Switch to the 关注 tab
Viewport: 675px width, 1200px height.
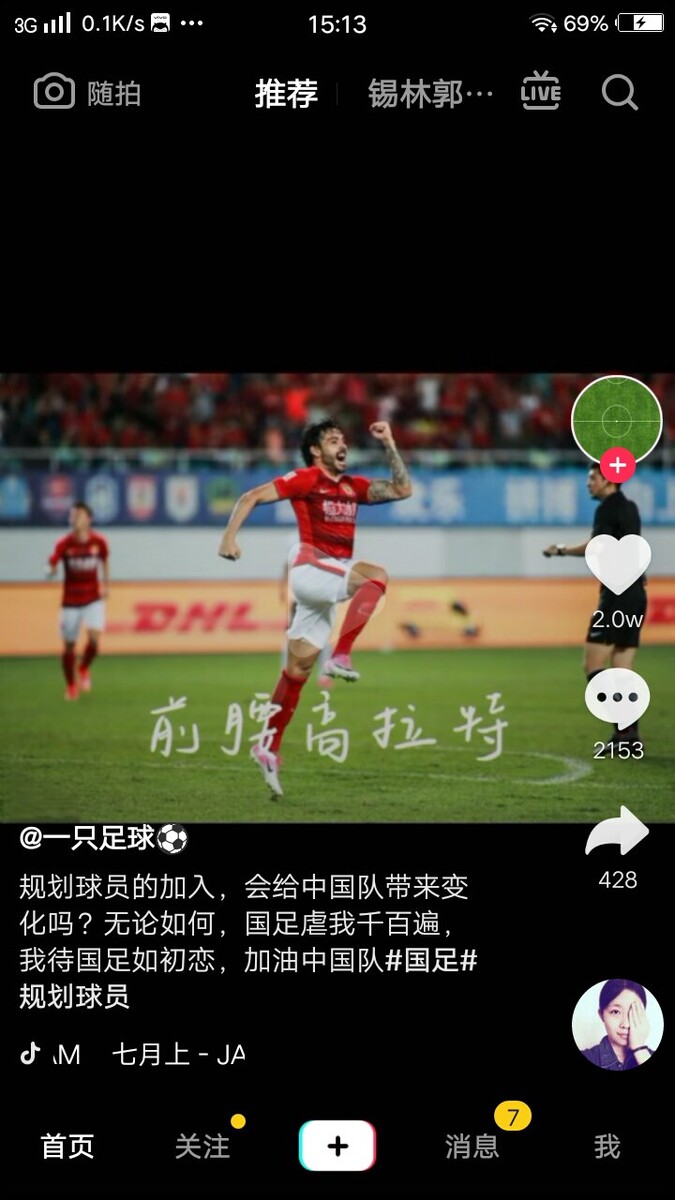pos(202,1146)
